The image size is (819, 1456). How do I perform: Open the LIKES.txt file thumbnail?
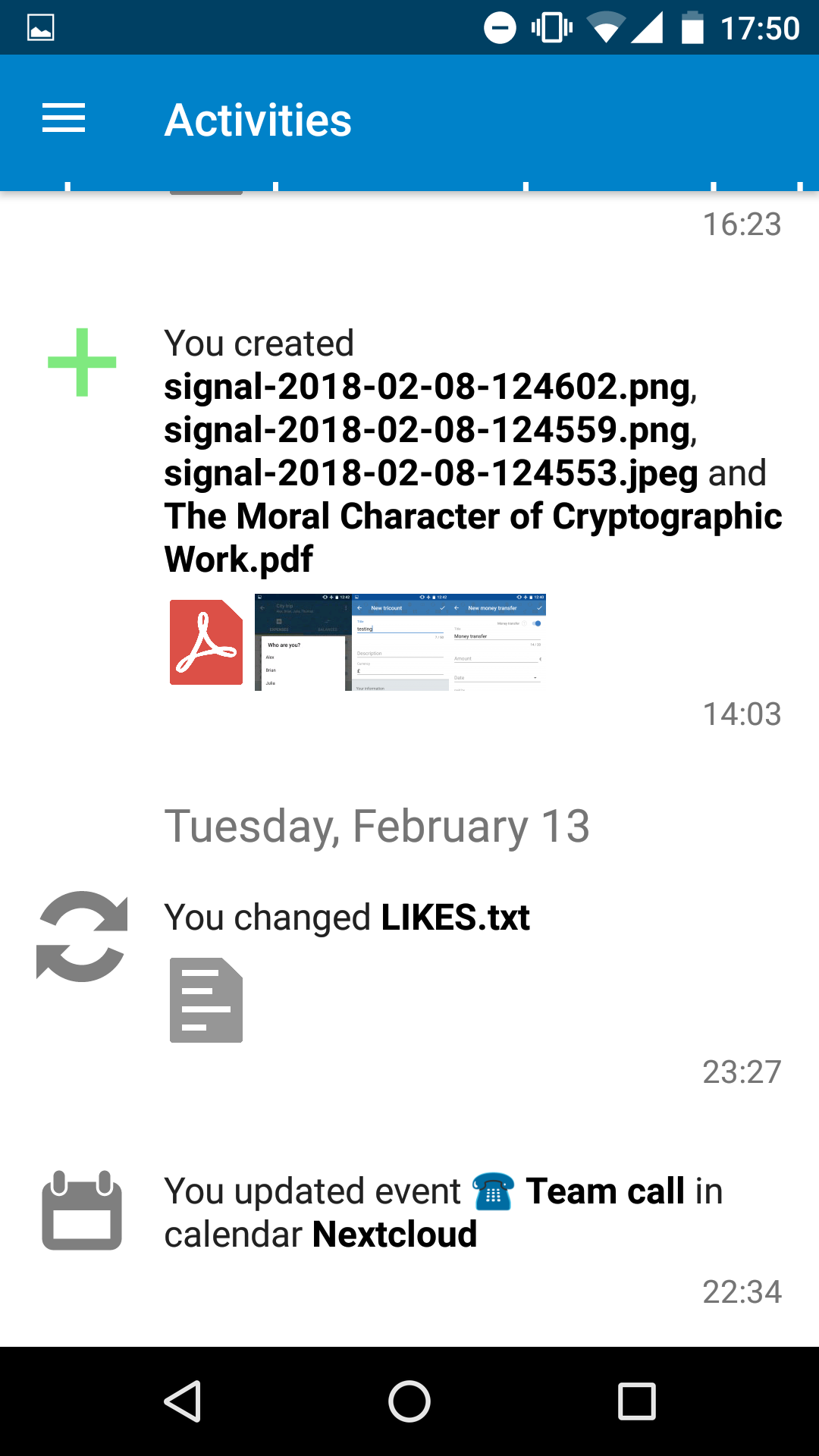coord(206,1000)
